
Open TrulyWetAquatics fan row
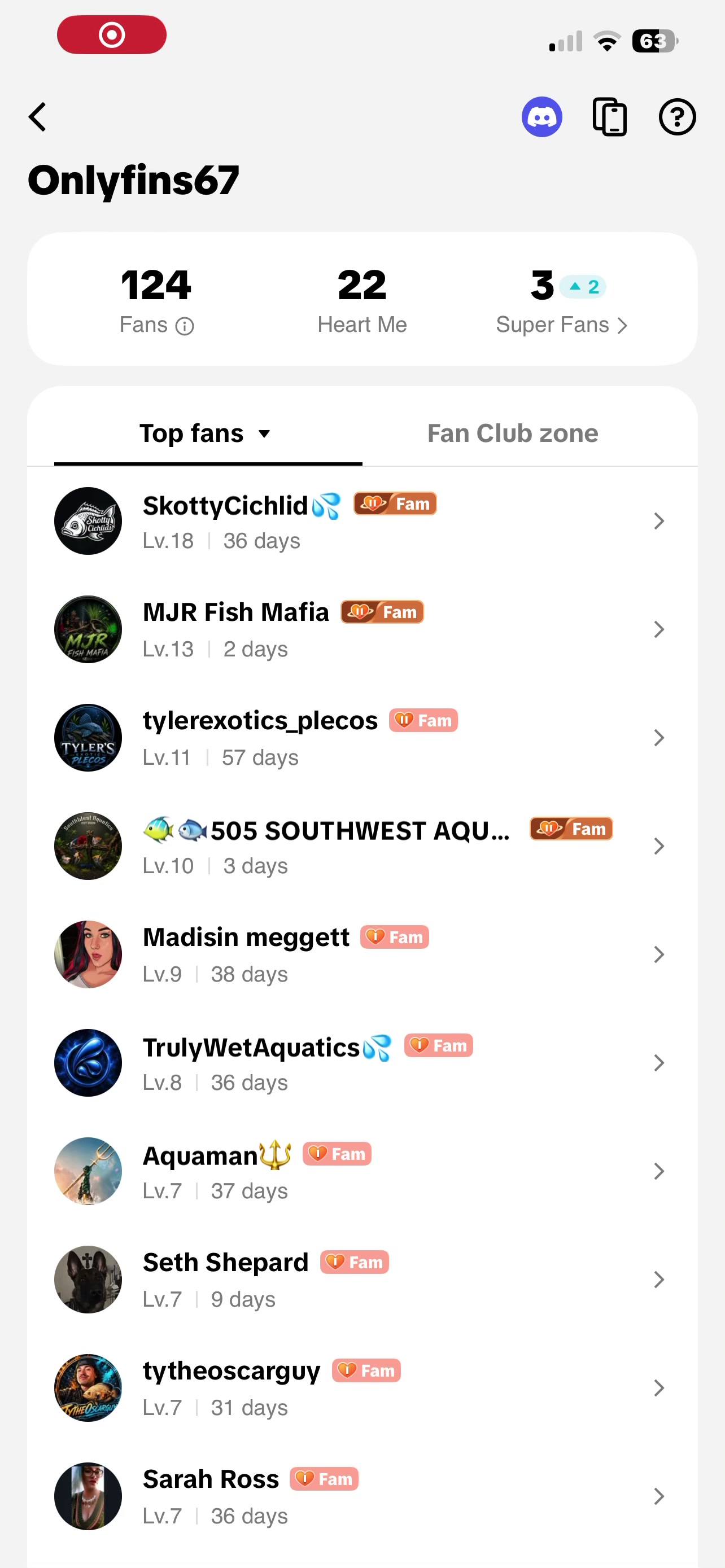tap(362, 1063)
